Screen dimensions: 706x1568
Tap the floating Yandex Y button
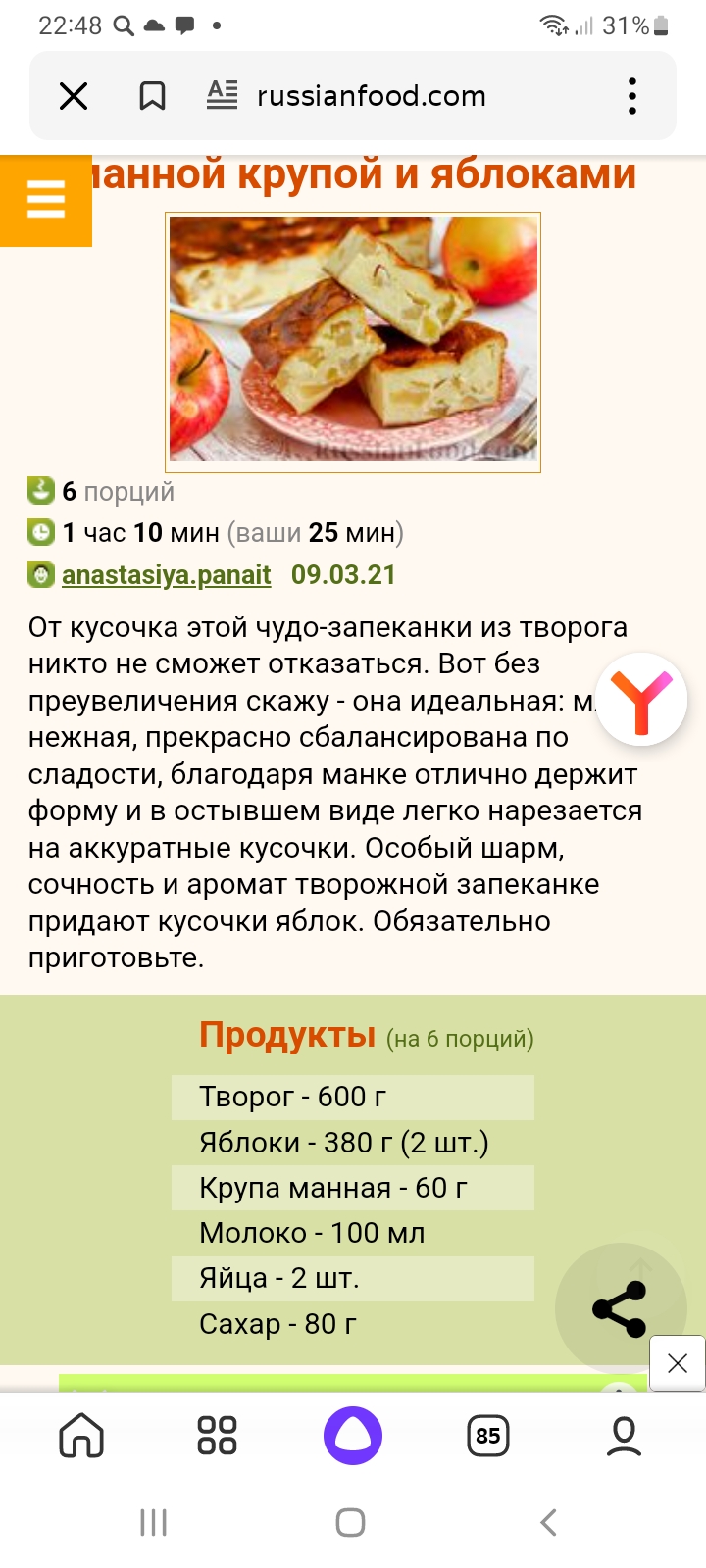coord(641,700)
